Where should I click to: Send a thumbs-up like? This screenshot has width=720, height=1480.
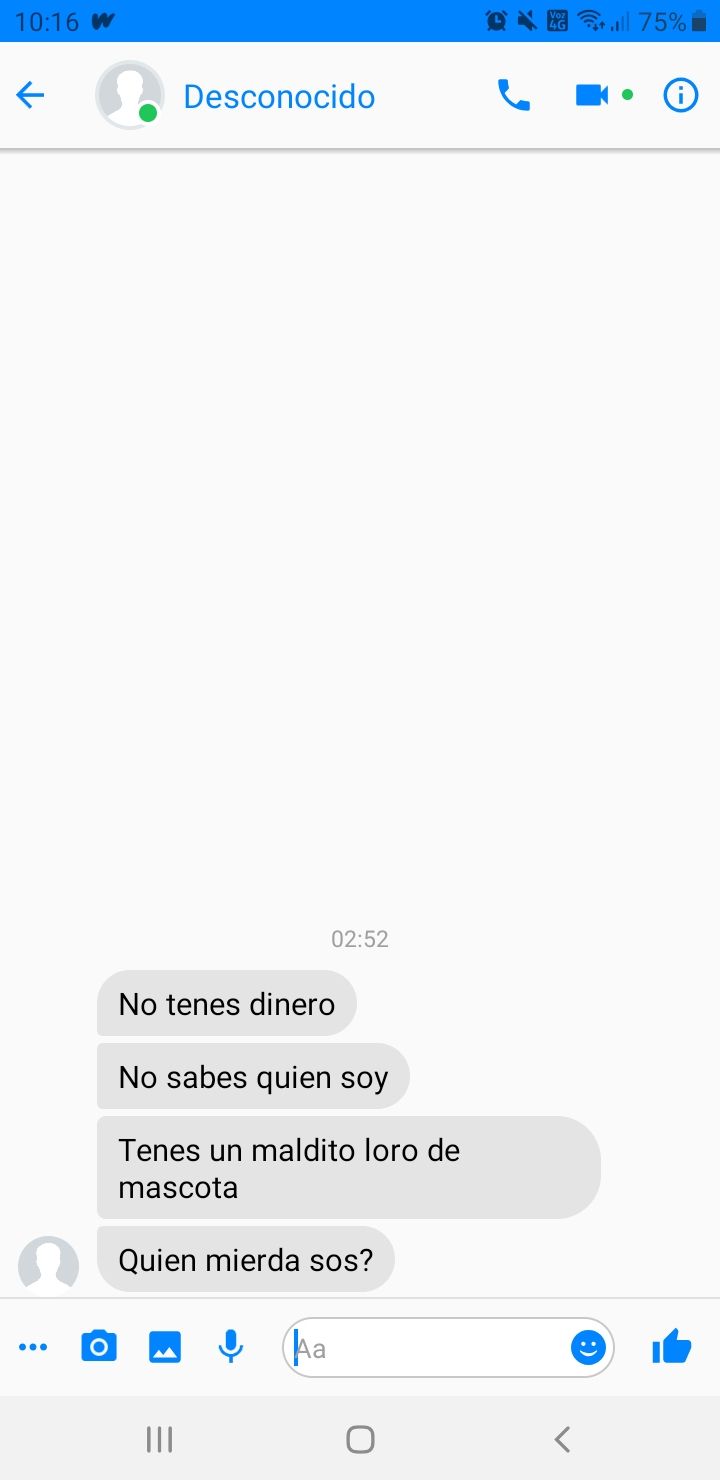tap(671, 1347)
